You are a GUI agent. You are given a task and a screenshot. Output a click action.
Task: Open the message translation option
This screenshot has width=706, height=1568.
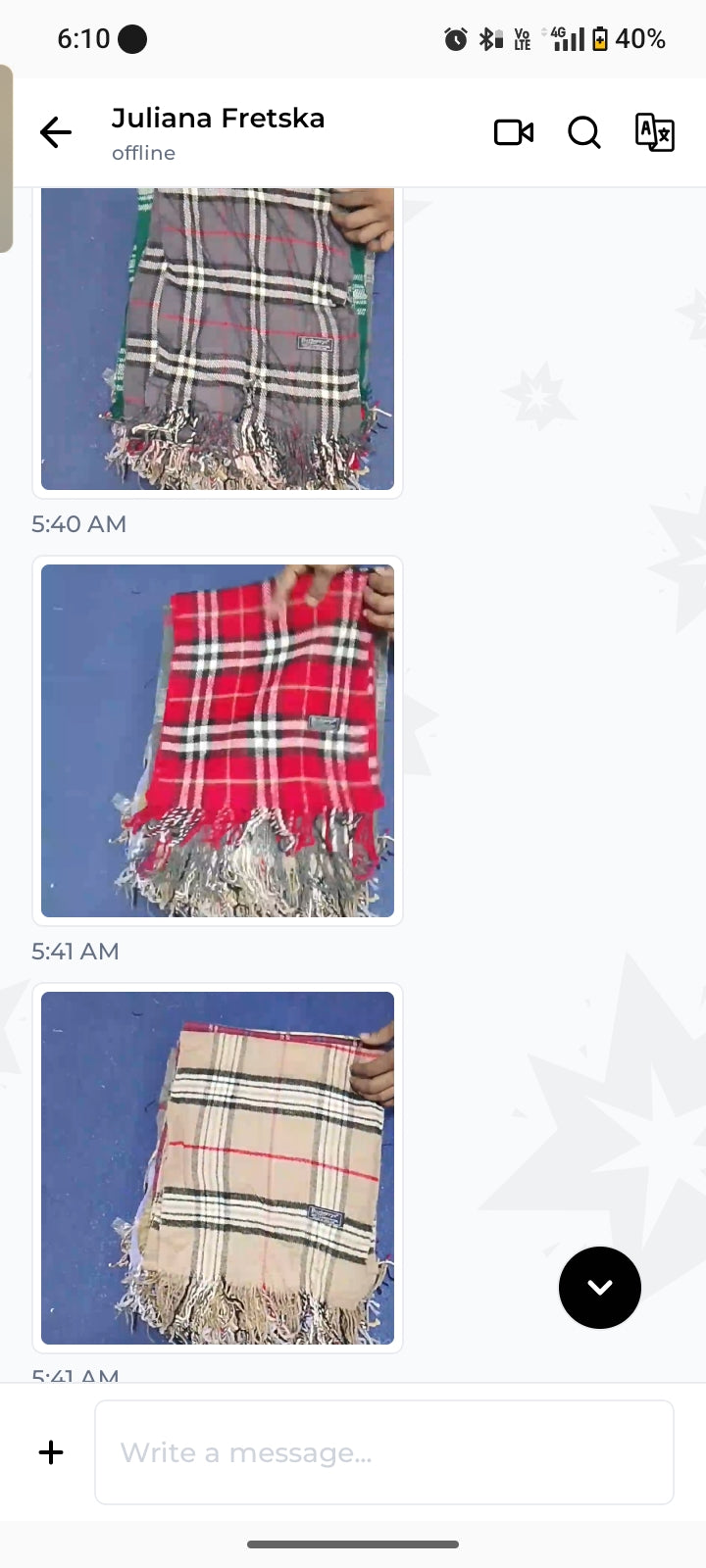pos(654,132)
